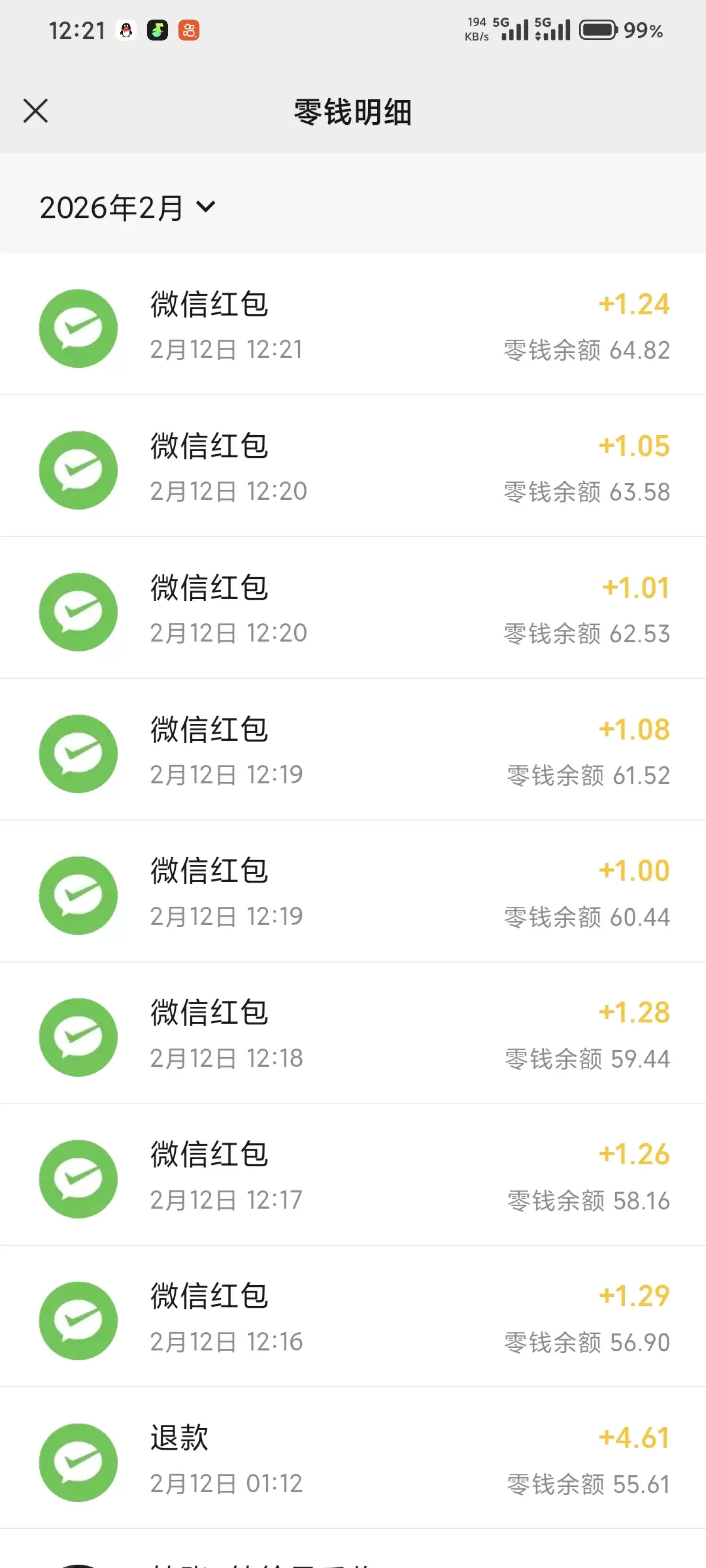Tap the 零钱余额 56.90 balance text
The width and height of the screenshot is (706, 1568).
point(586,1341)
